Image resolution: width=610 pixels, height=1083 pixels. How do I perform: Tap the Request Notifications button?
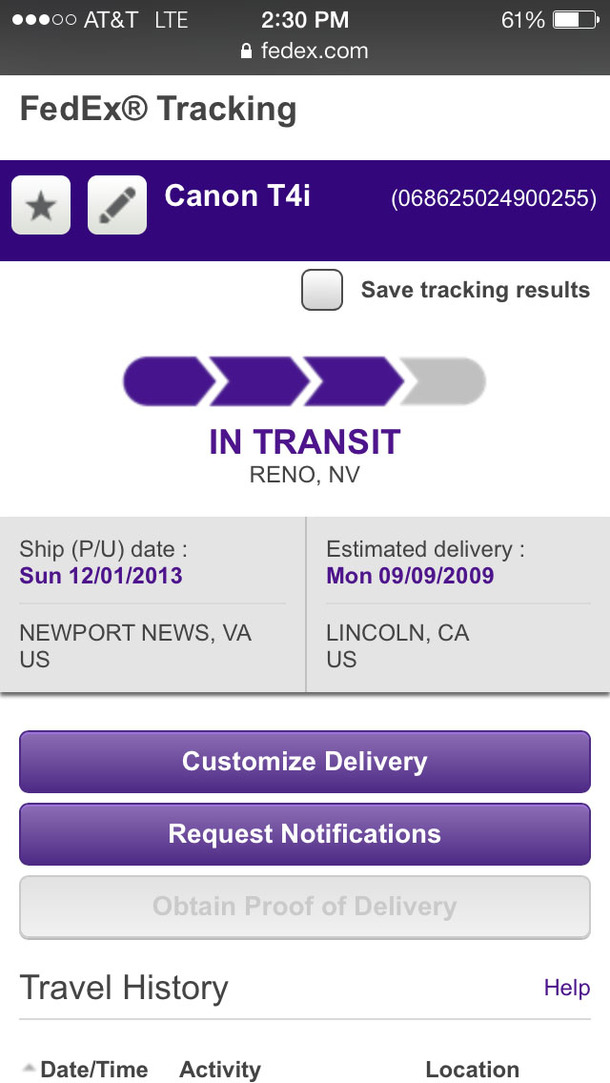pos(305,834)
